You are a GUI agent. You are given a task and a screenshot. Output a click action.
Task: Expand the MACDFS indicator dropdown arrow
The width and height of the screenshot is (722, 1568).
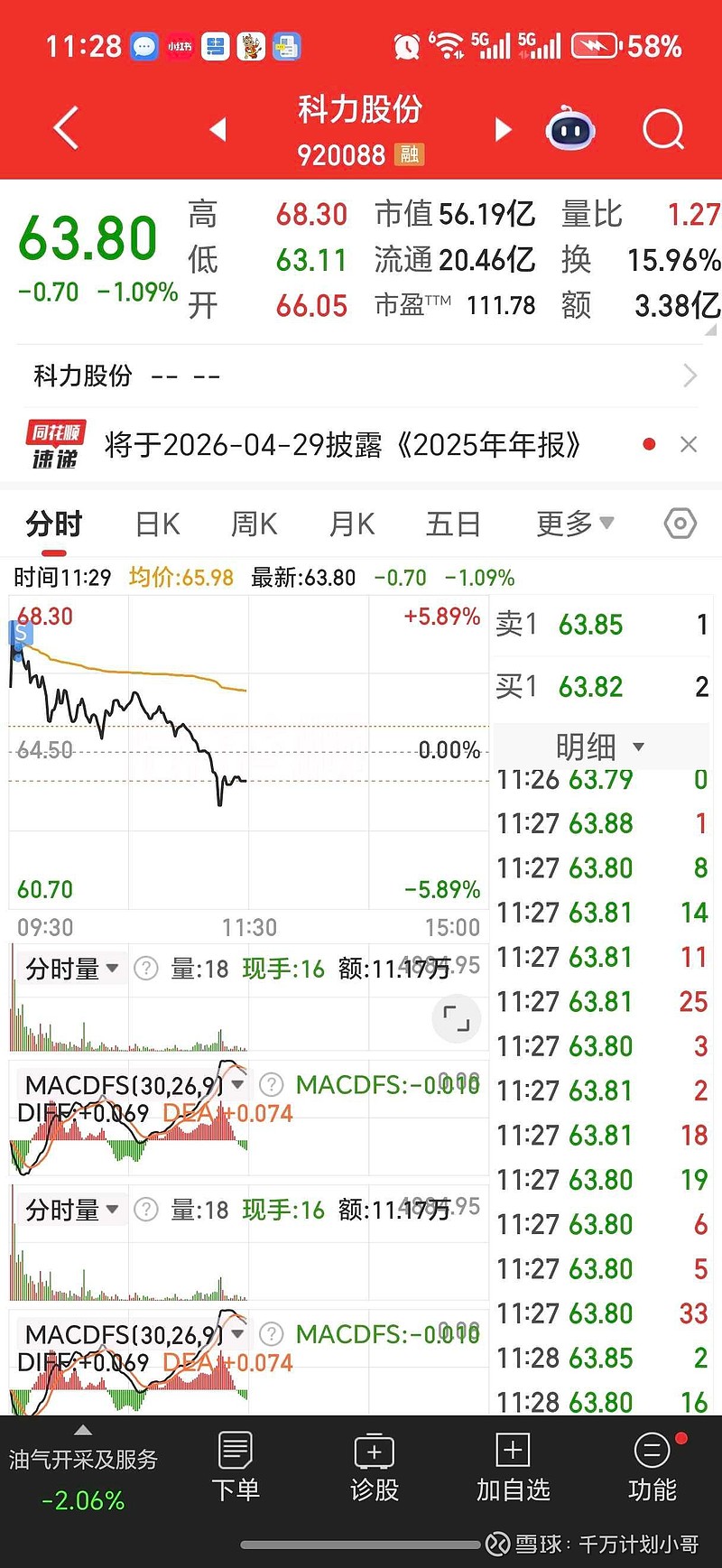(x=237, y=1086)
